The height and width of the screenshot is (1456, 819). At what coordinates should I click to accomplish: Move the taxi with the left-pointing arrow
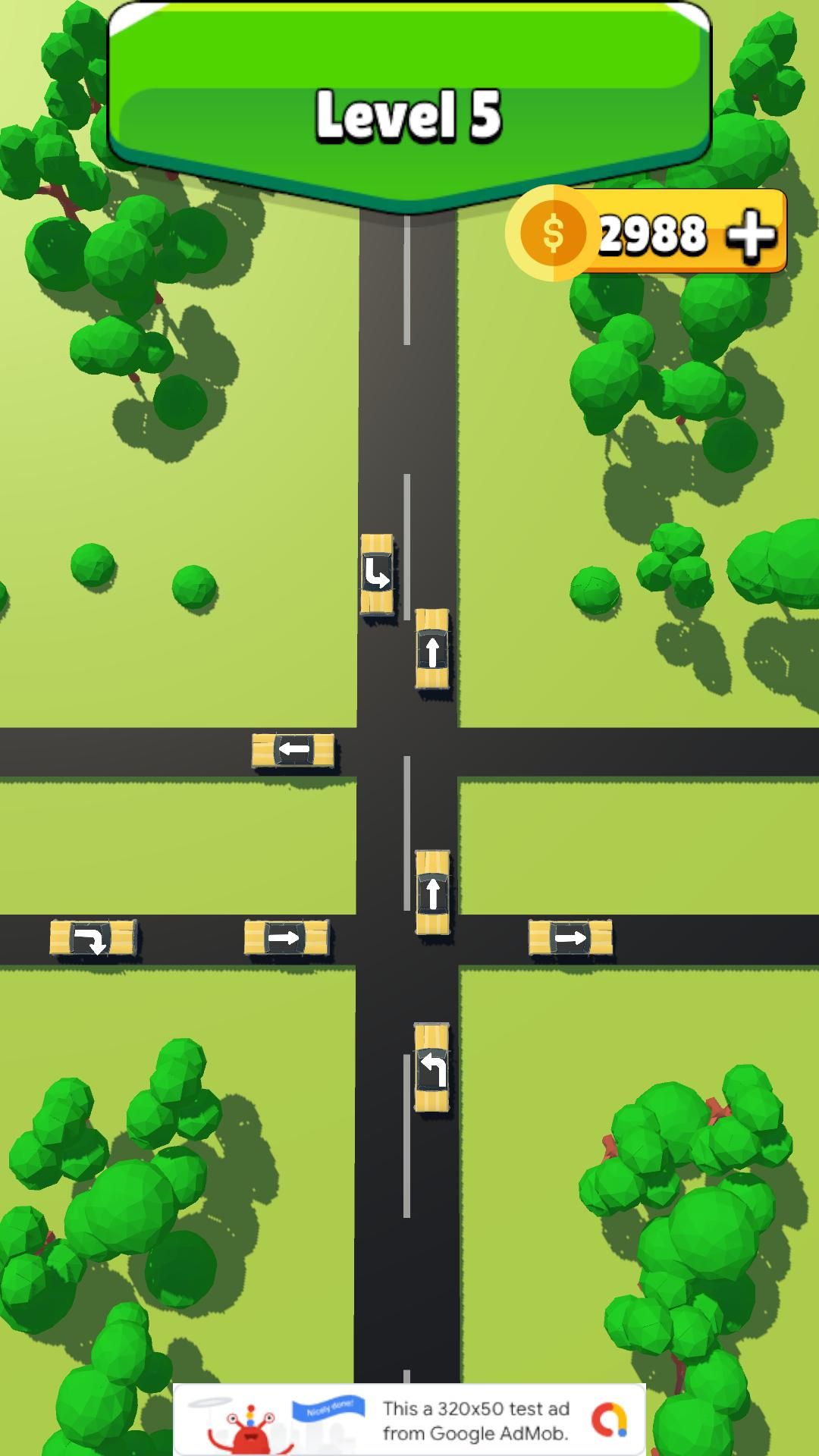click(x=293, y=751)
